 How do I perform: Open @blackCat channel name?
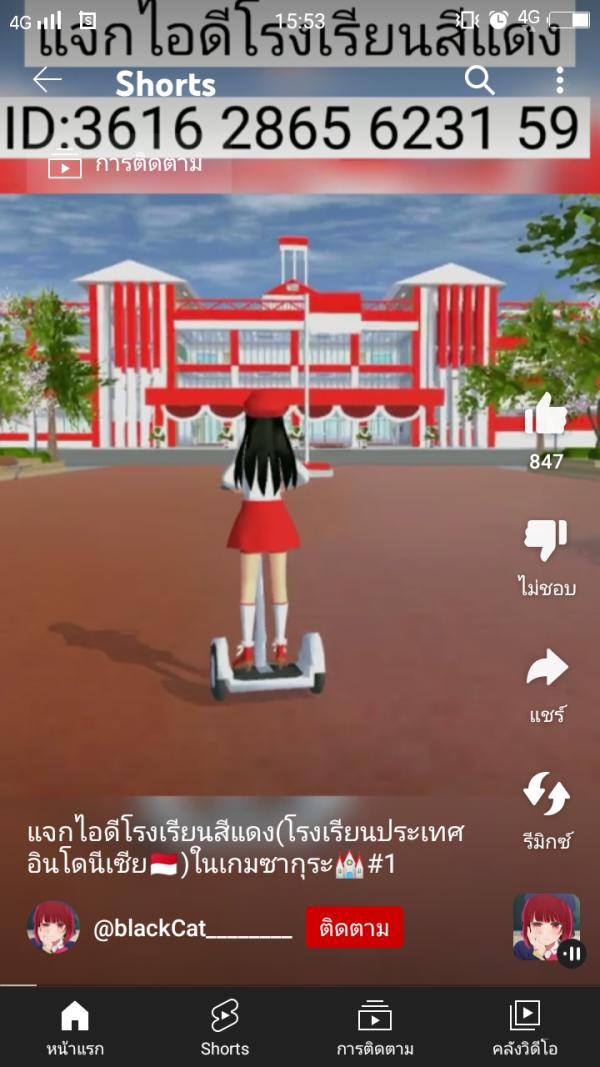pos(192,928)
